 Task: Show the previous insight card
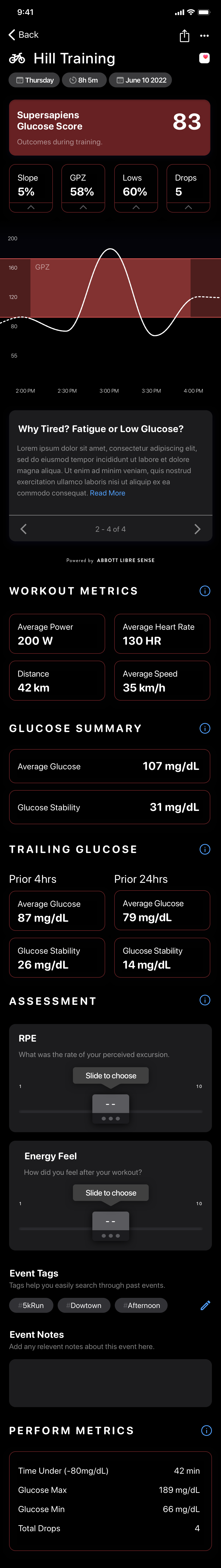24,529
